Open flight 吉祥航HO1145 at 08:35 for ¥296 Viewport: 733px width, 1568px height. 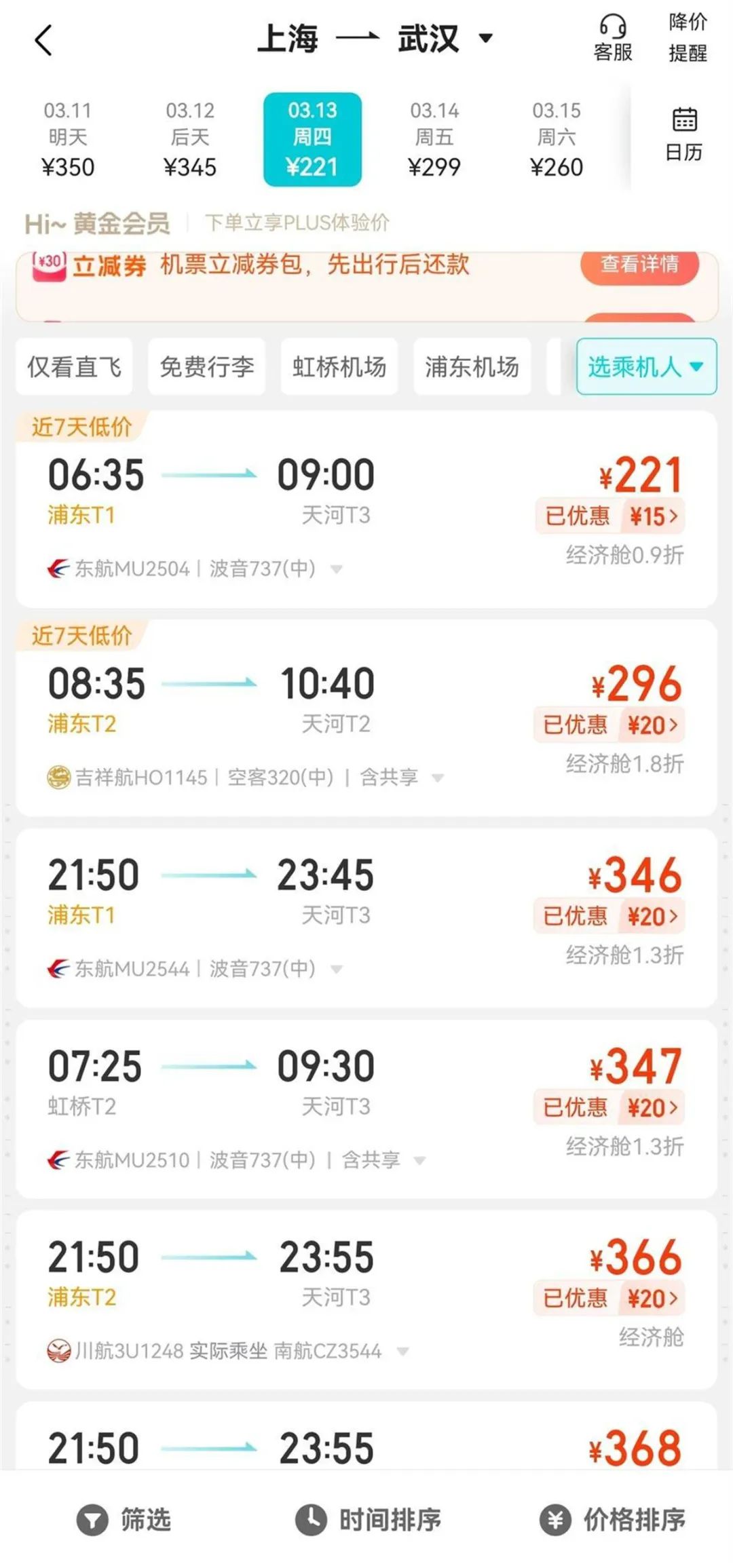point(366,718)
